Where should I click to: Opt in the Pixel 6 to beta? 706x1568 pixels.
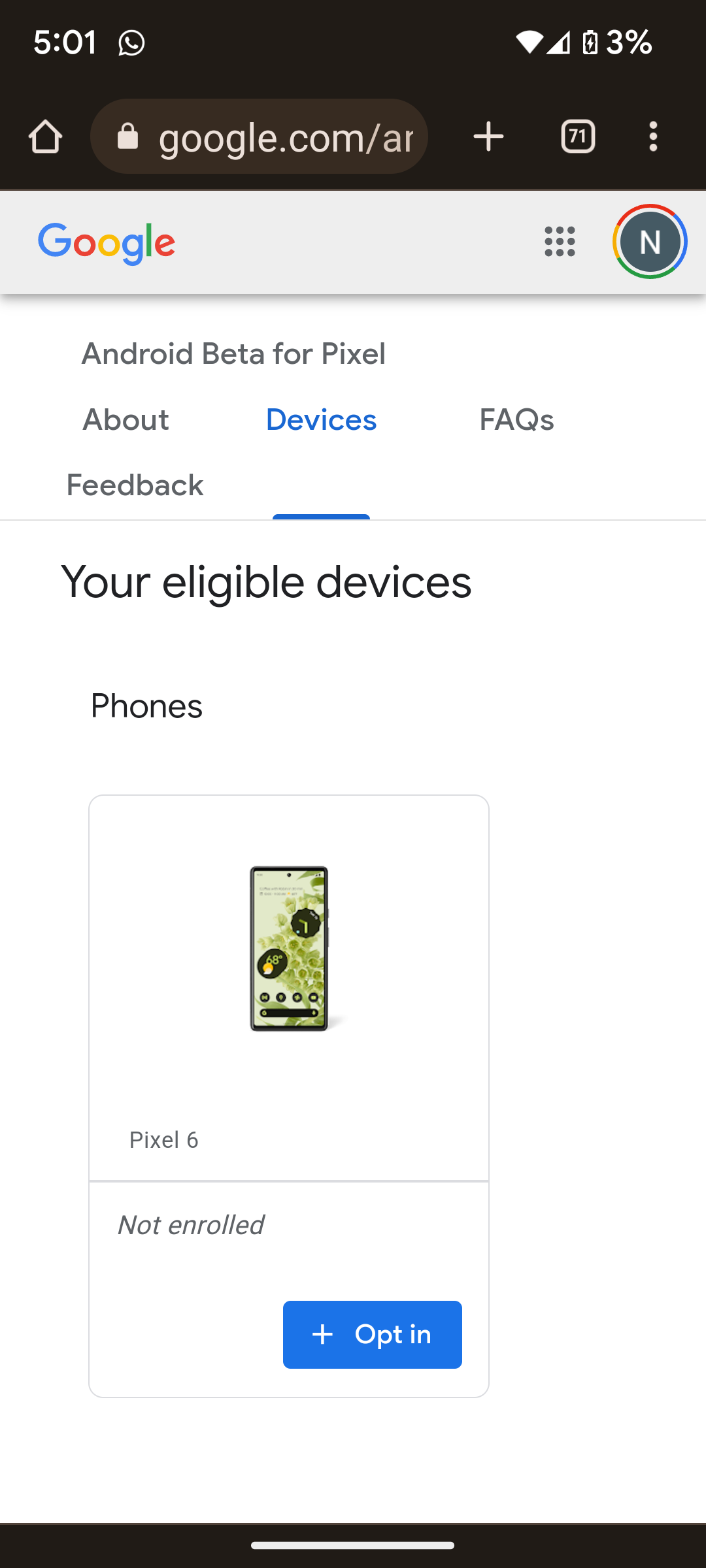click(x=372, y=1334)
